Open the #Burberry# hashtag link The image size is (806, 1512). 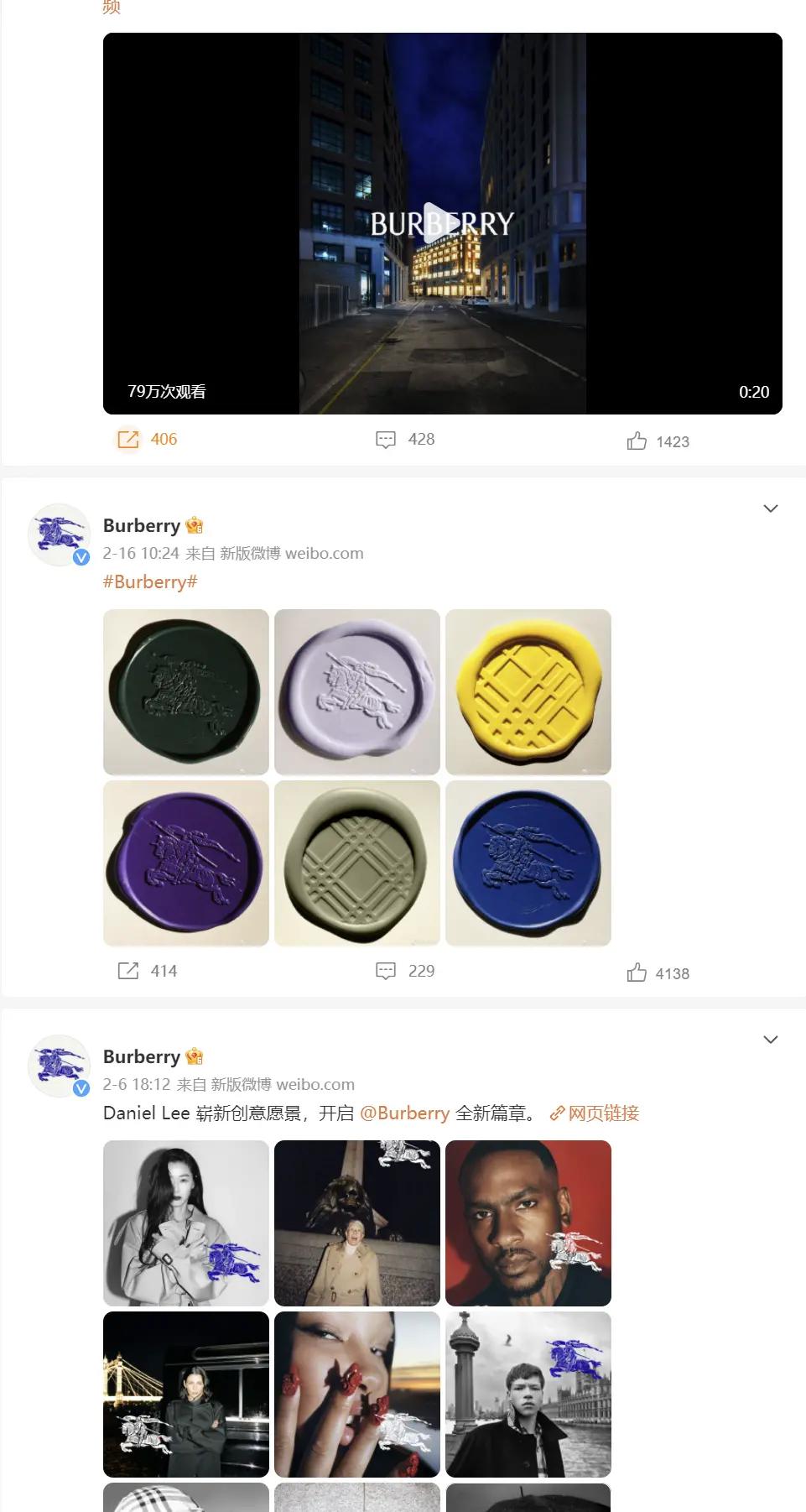click(150, 581)
